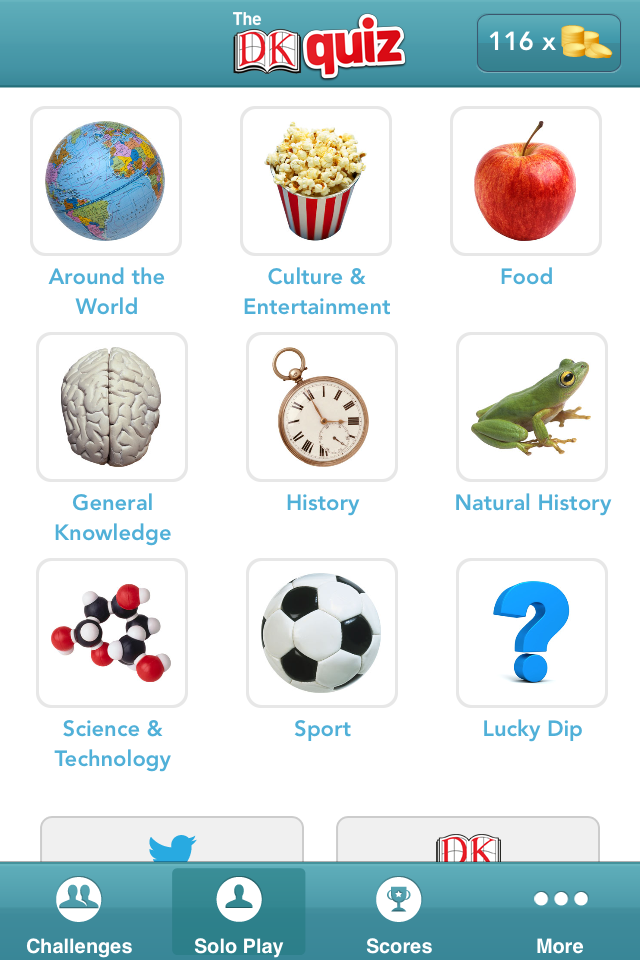View the Scores tab
The height and width of the screenshot is (960, 640).
(x=399, y=914)
